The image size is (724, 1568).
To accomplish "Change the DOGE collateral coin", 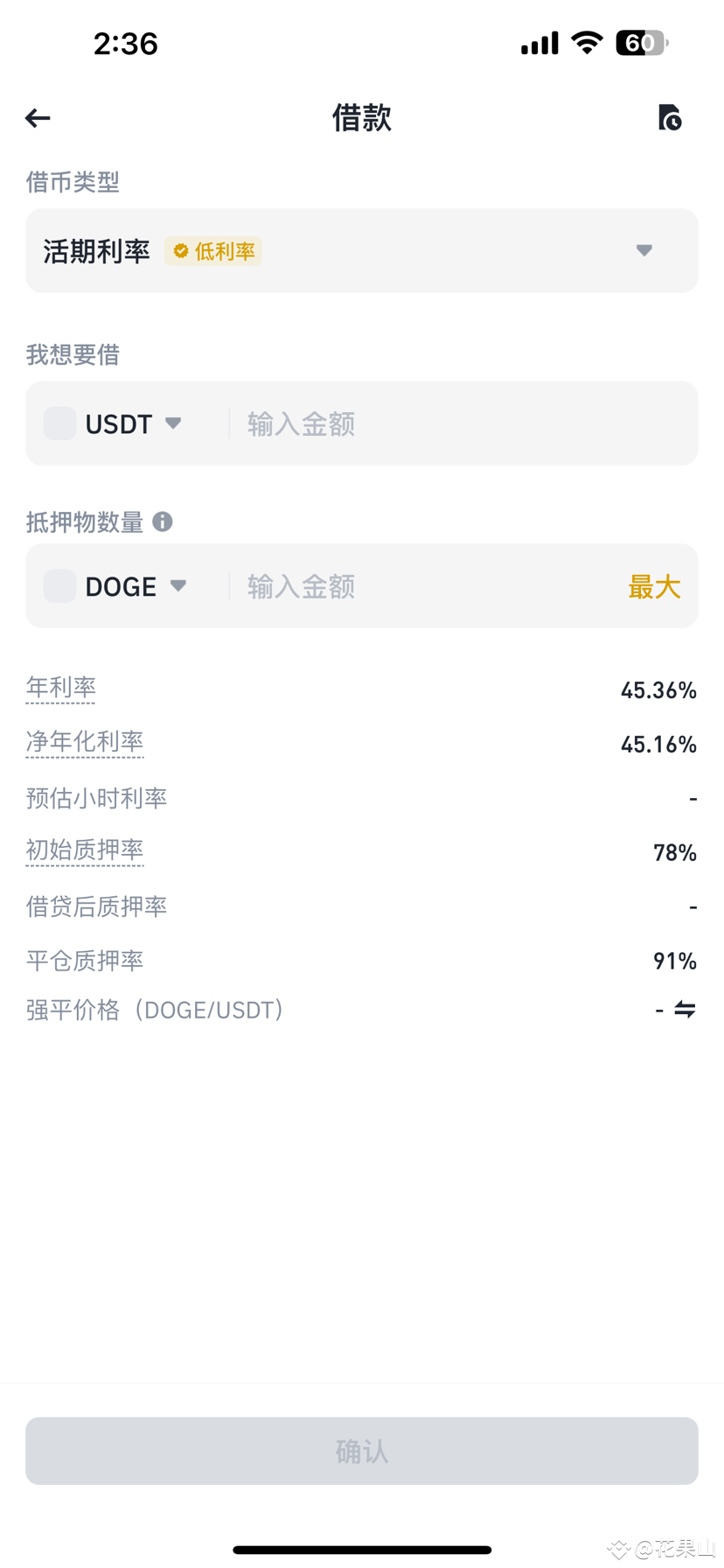I will (116, 586).
